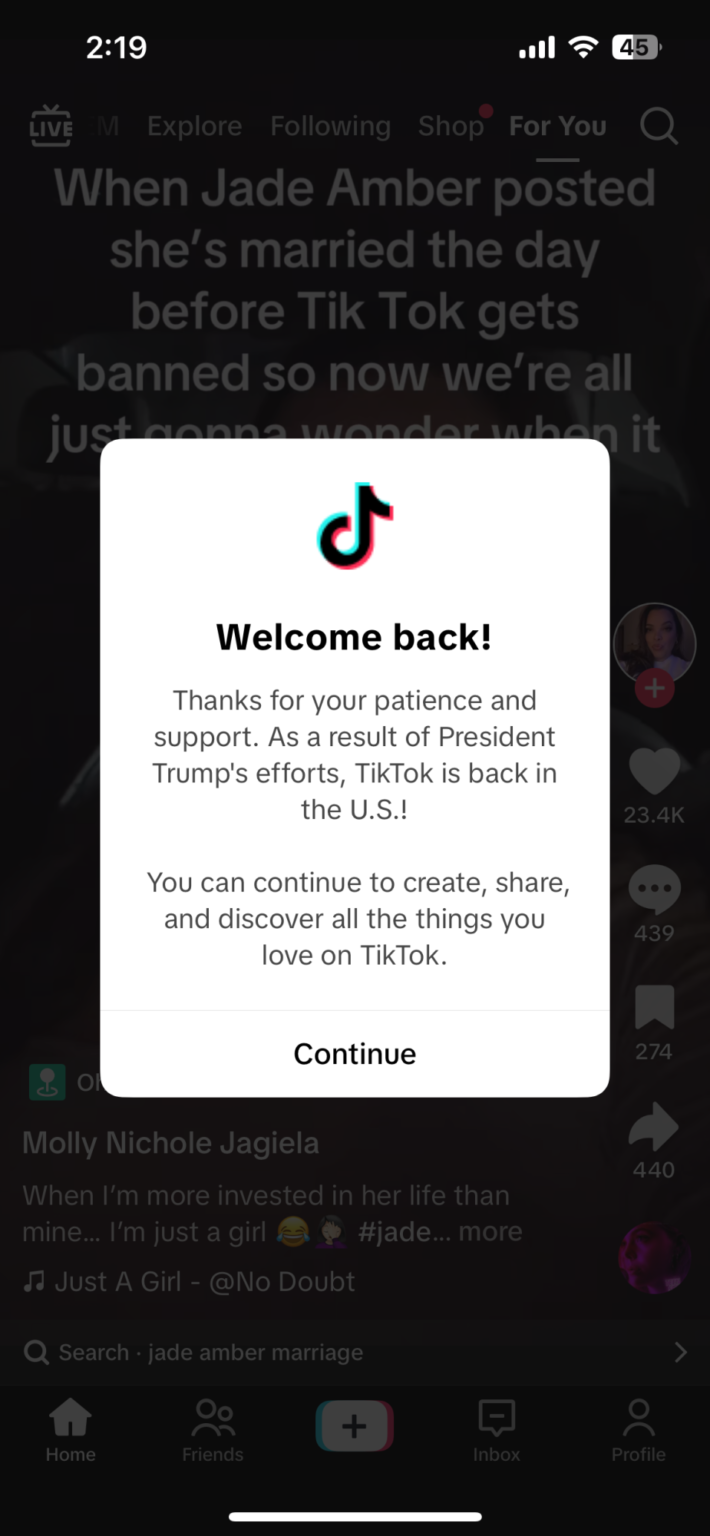Switch to the Following tab

[x=330, y=126]
